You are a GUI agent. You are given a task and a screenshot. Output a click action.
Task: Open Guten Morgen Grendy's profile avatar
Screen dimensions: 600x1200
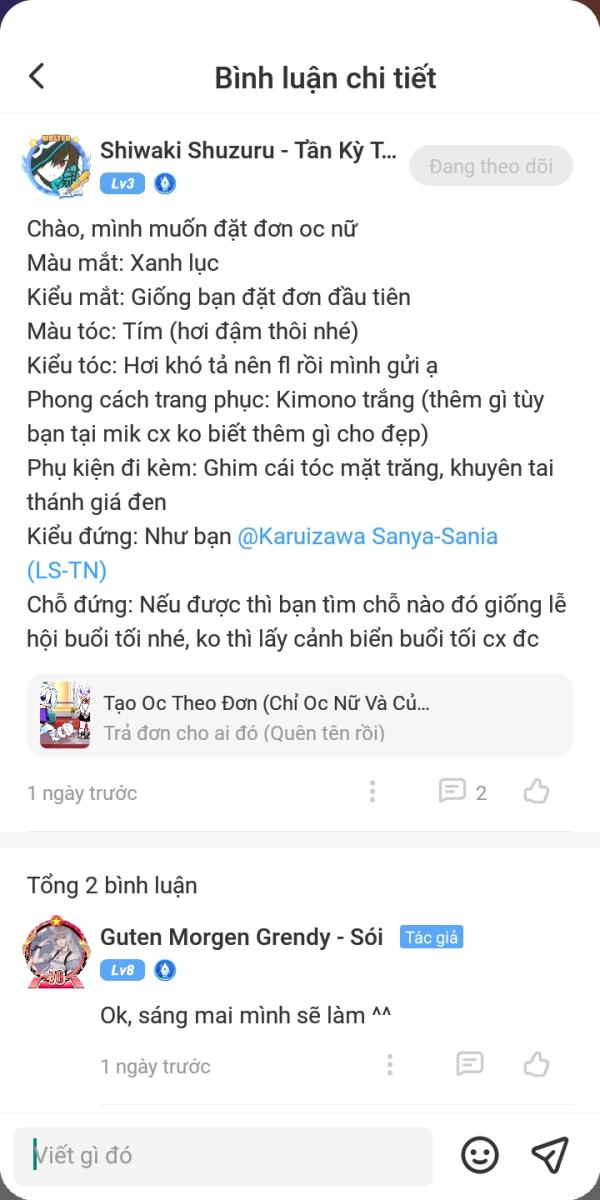56,952
